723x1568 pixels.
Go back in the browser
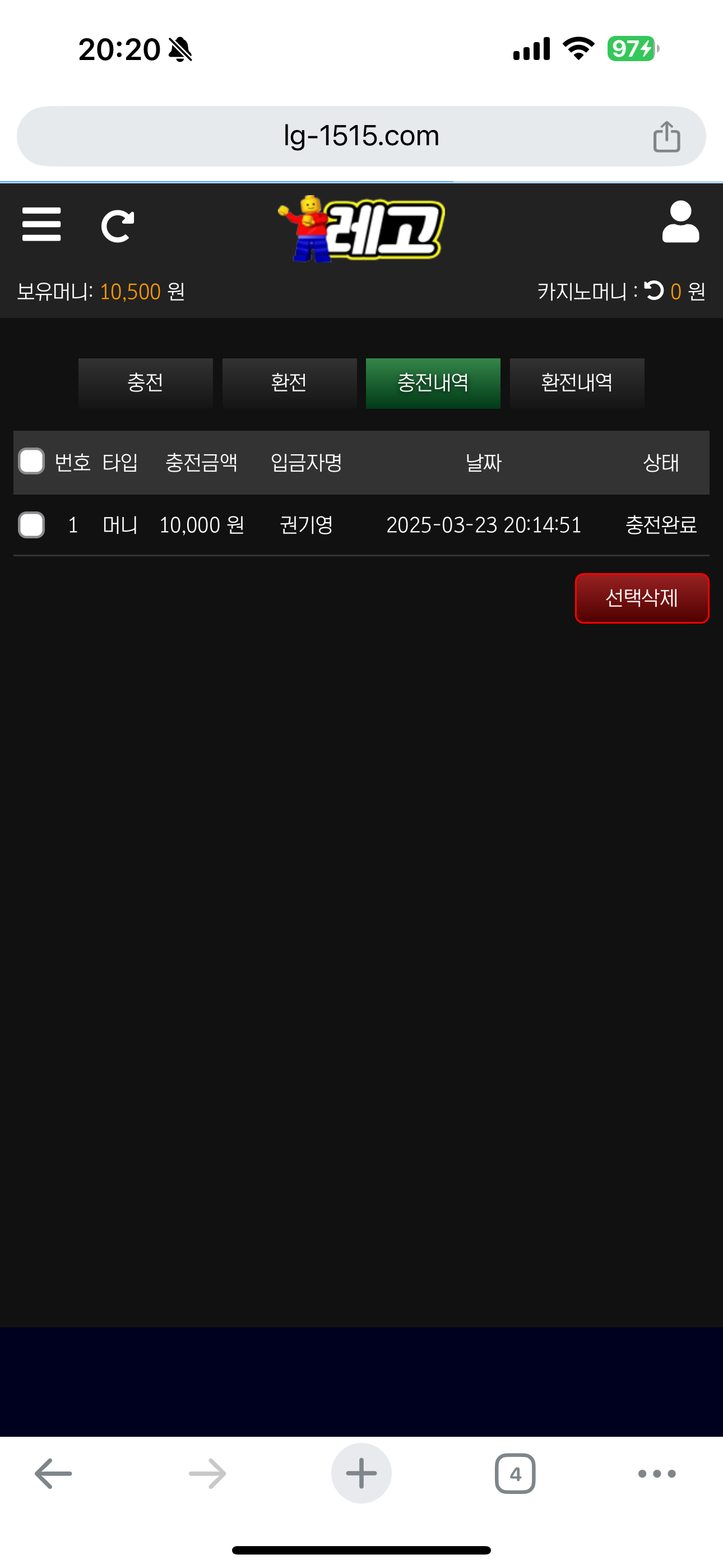point(53,1474)
